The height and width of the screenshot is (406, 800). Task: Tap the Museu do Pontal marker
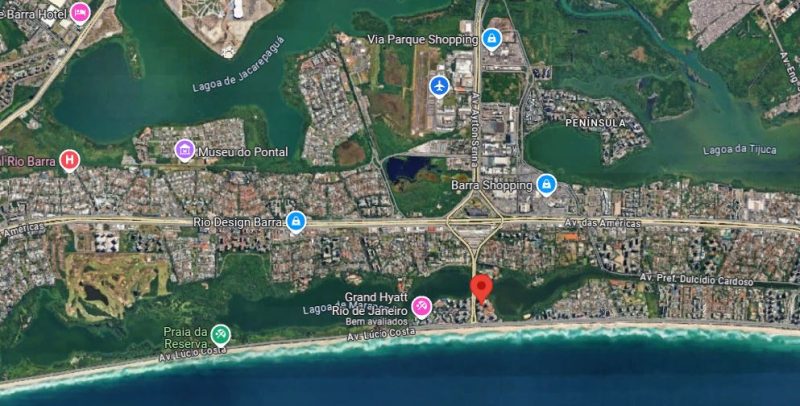pos(184,151)
